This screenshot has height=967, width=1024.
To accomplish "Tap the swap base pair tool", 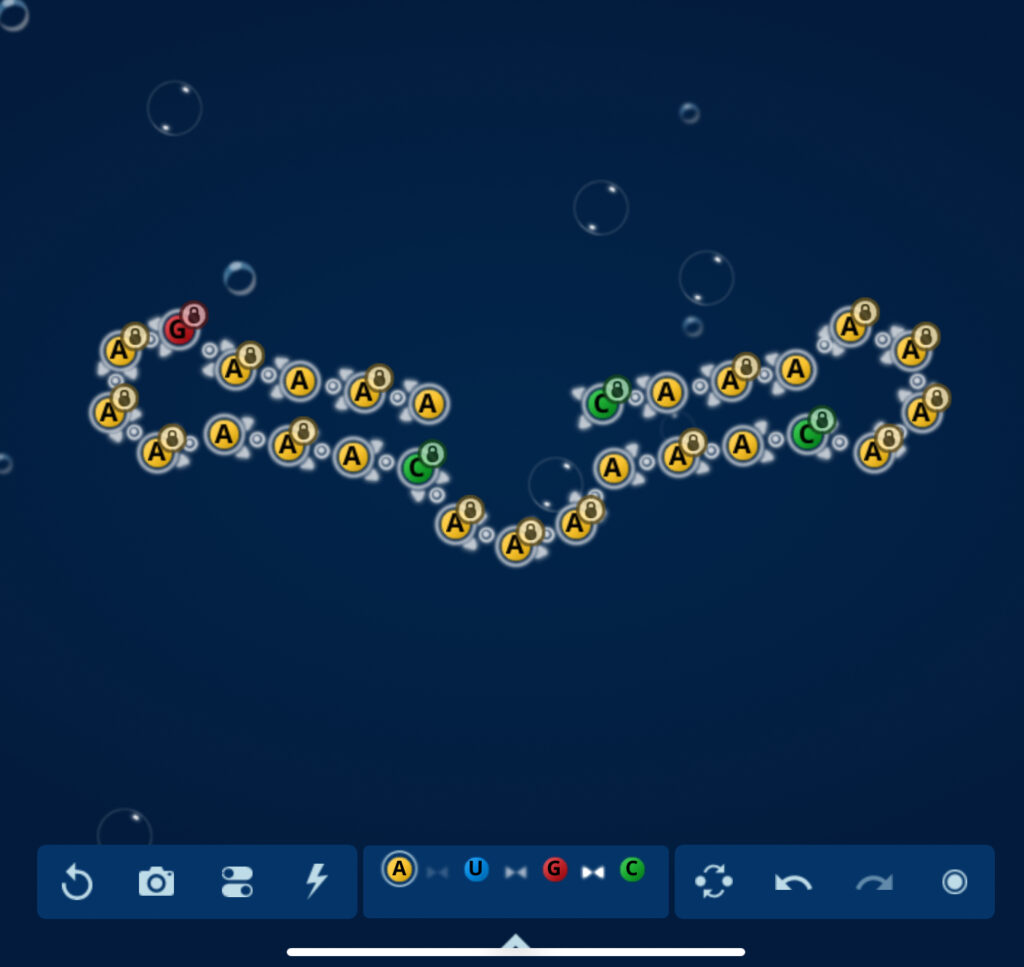I will (x=714, y=881).
